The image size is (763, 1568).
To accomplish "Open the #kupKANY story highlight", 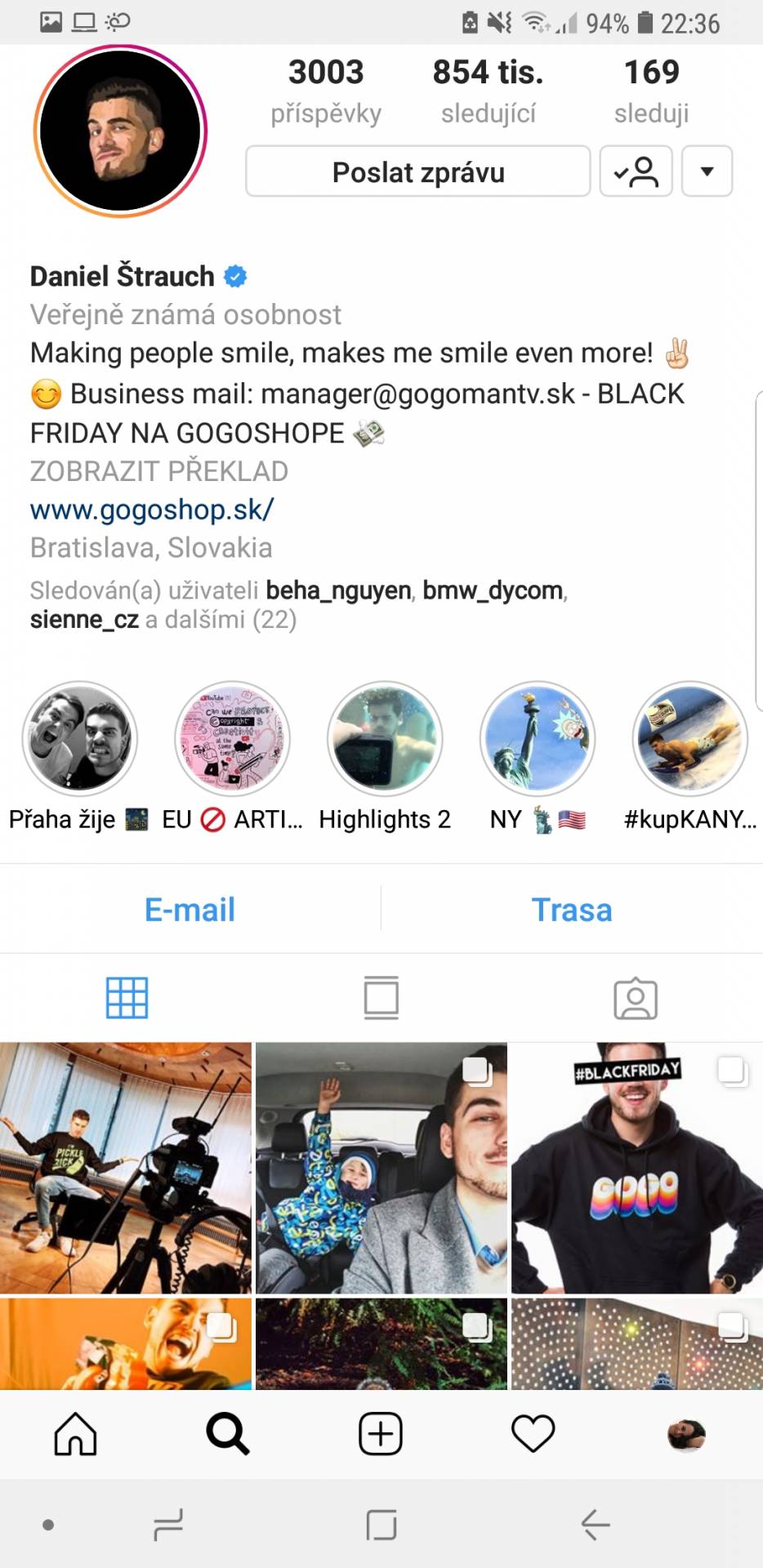I will coord(690,739).
